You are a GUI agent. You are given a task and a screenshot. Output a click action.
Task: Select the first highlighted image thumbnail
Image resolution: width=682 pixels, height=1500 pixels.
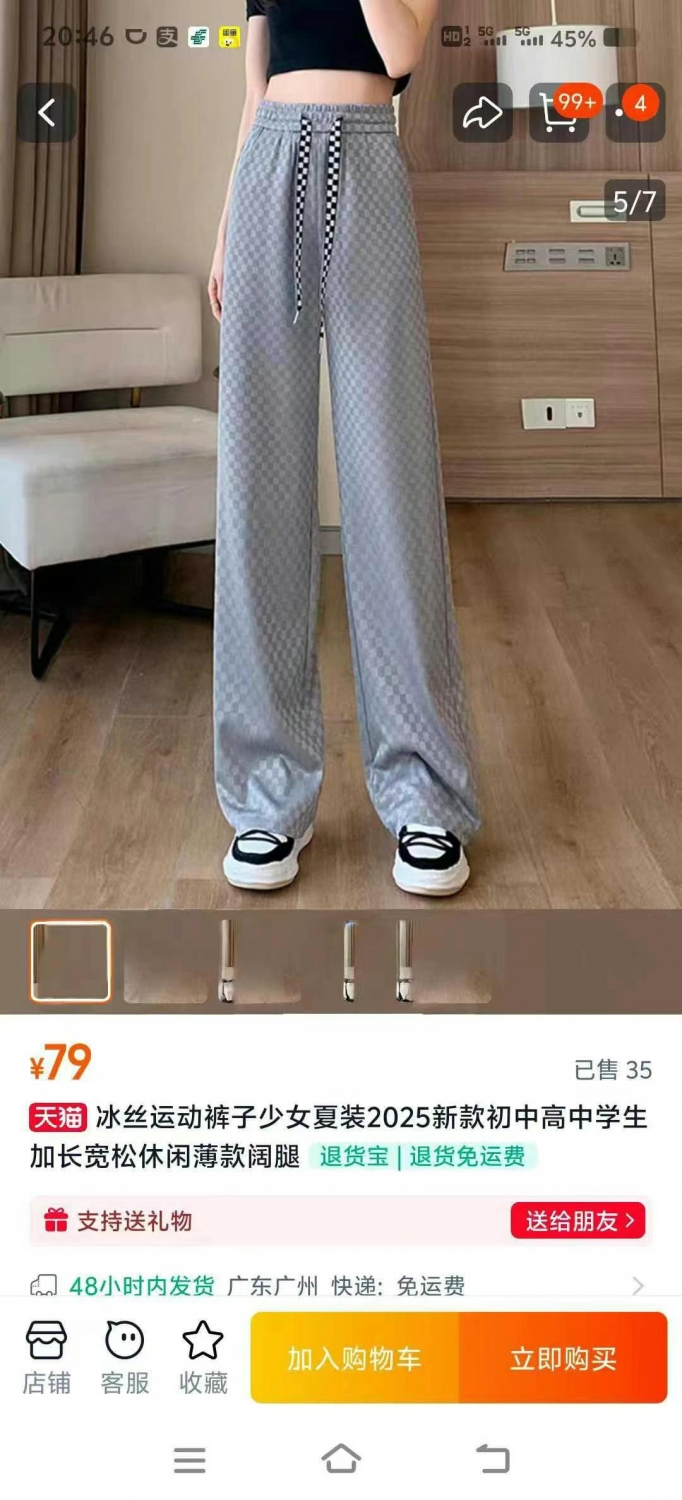coord(70,961)
